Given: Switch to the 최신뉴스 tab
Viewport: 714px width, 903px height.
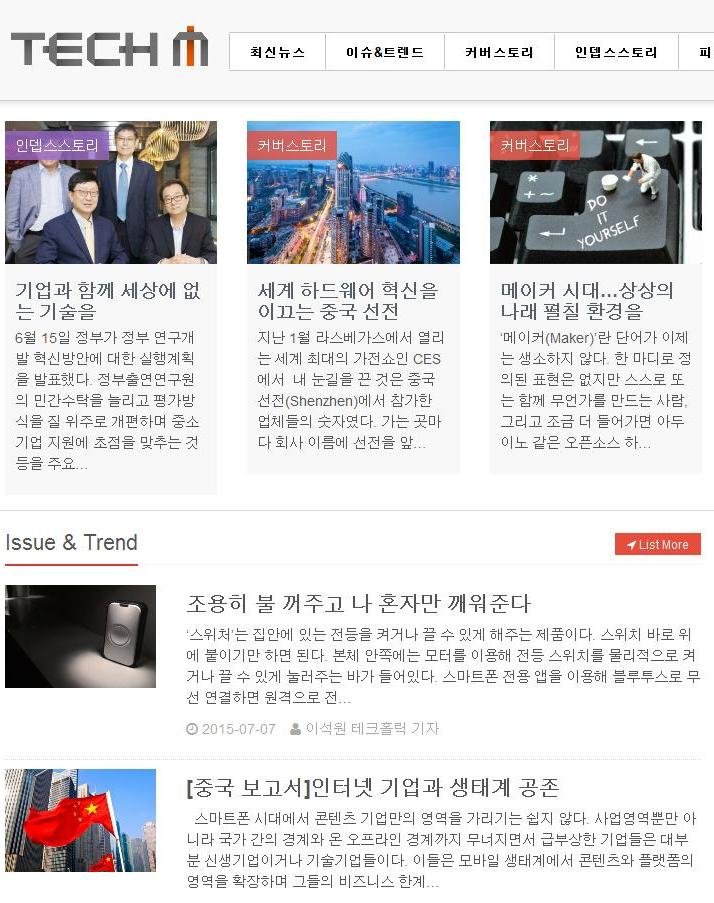Looking at the screenshot, I should [277, 52].
